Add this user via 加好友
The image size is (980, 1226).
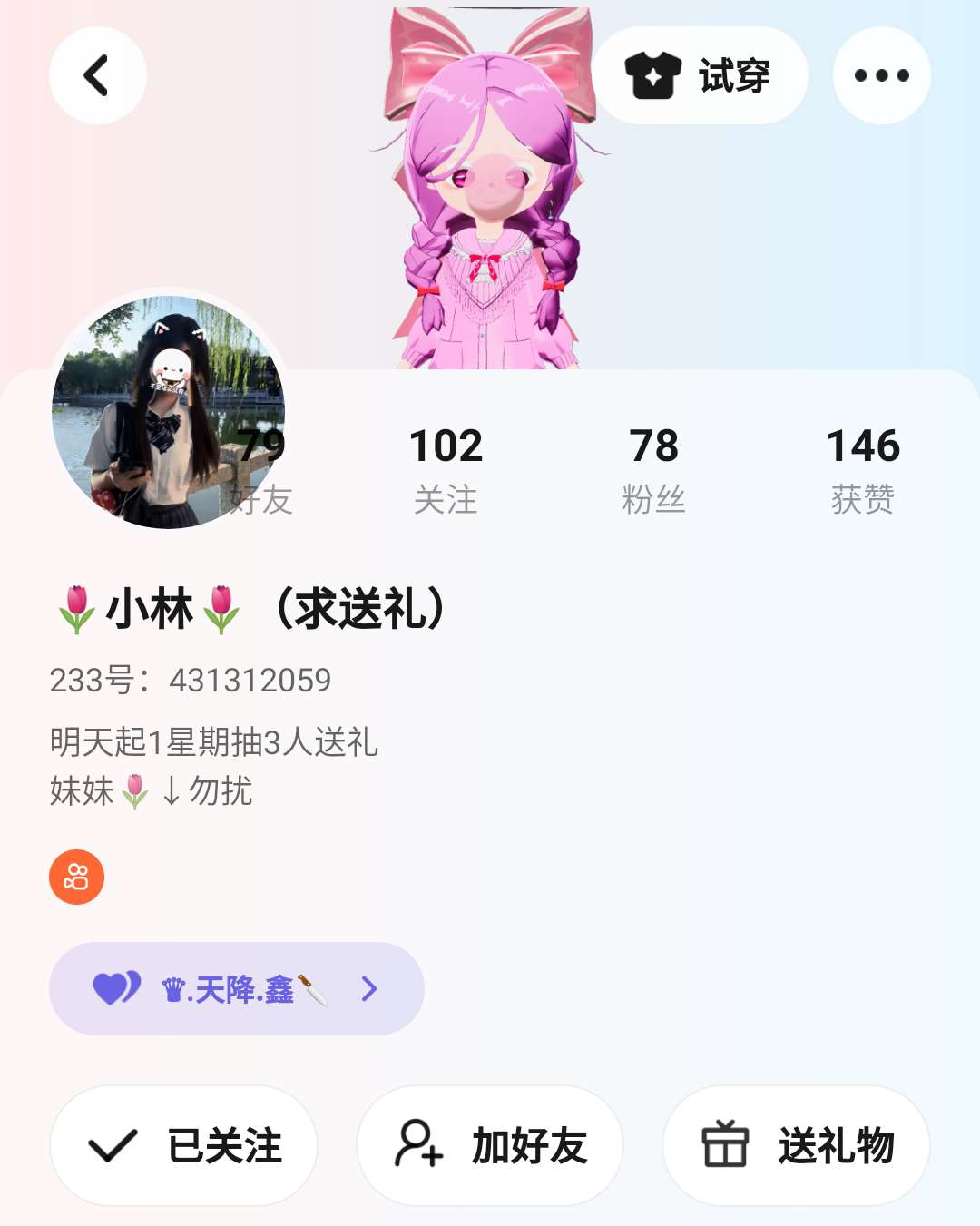[x=490, y=1145]
